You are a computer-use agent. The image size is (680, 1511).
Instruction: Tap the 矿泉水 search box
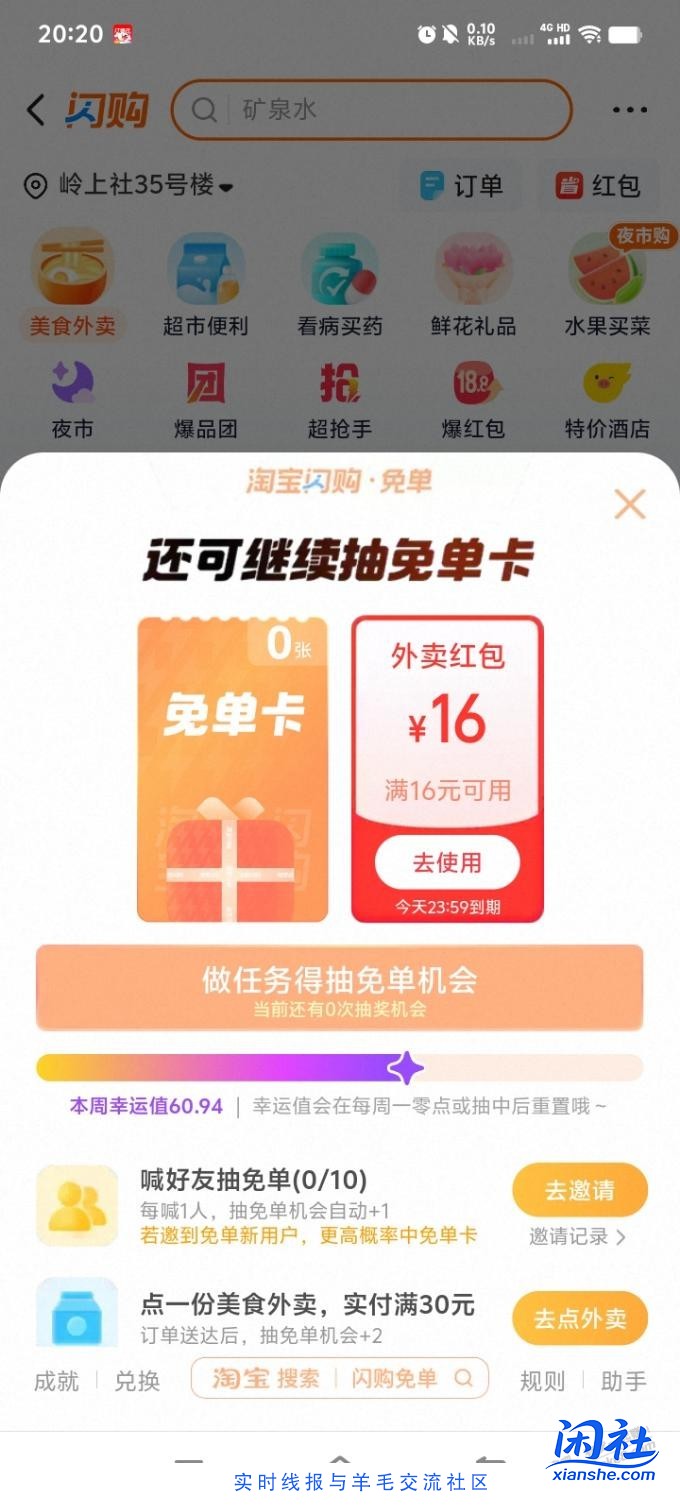371,110
